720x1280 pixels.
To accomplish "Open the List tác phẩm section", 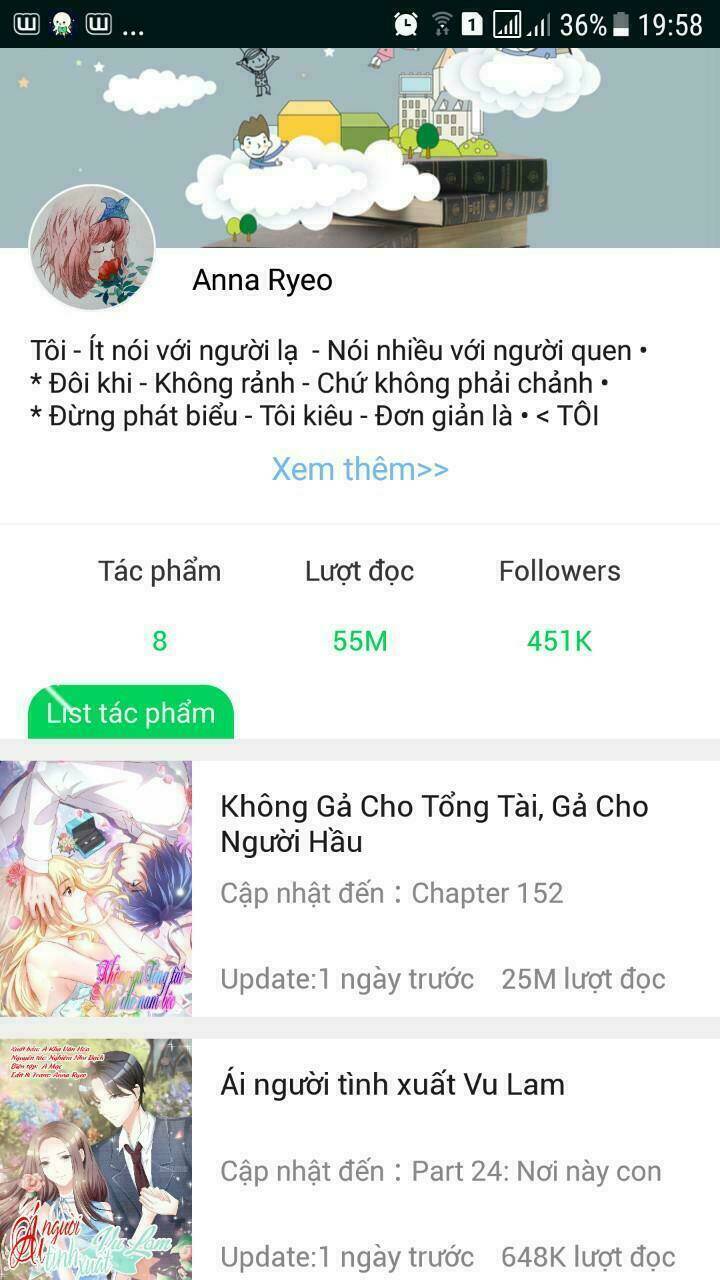I will (128, 713).
